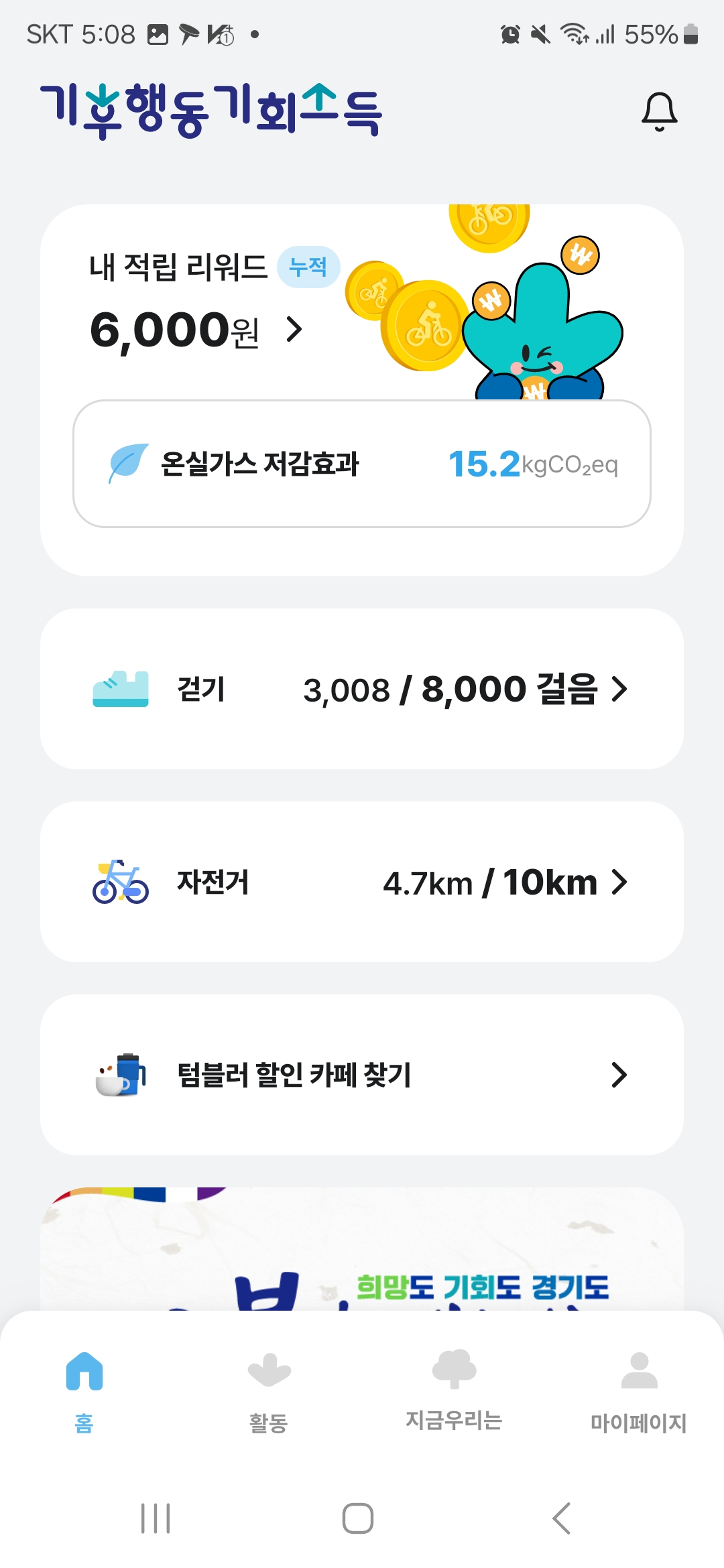Image resolution: width=724 pixels, height=1568 pixels.
Task: Tap the system back button
Action: pos(562,1518)
